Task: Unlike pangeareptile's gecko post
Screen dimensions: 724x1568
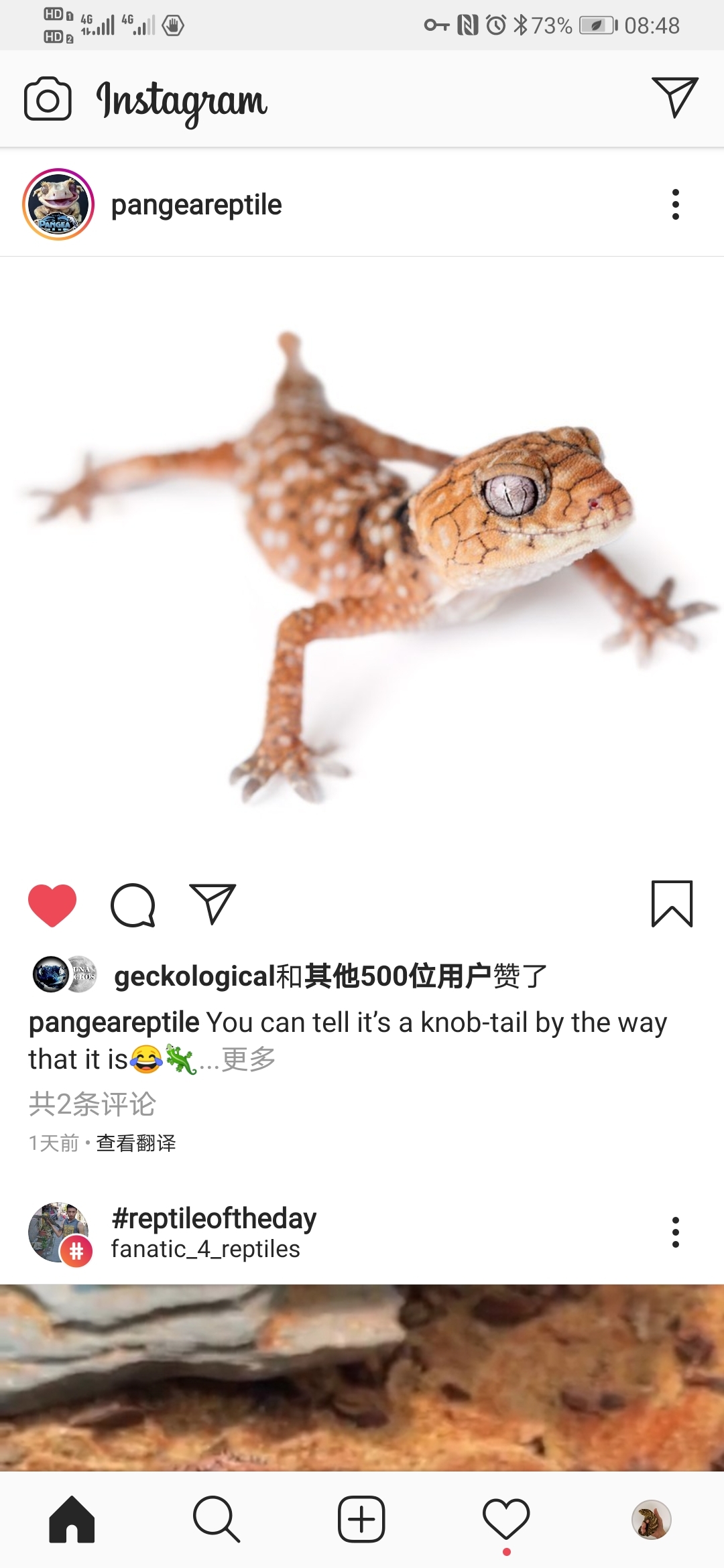Action: click(x=52, y=905)
